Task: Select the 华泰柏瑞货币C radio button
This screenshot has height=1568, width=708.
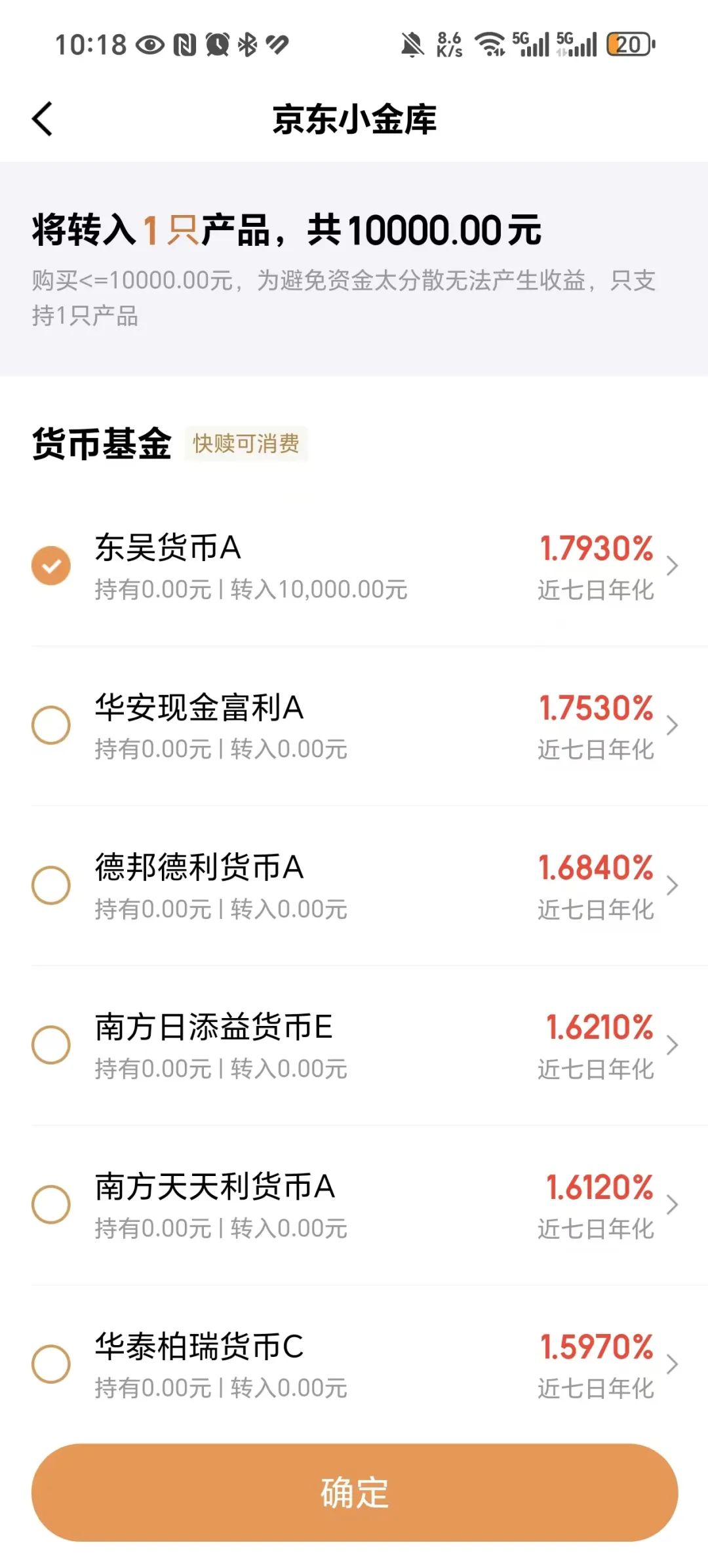Action: [51, 1364]
